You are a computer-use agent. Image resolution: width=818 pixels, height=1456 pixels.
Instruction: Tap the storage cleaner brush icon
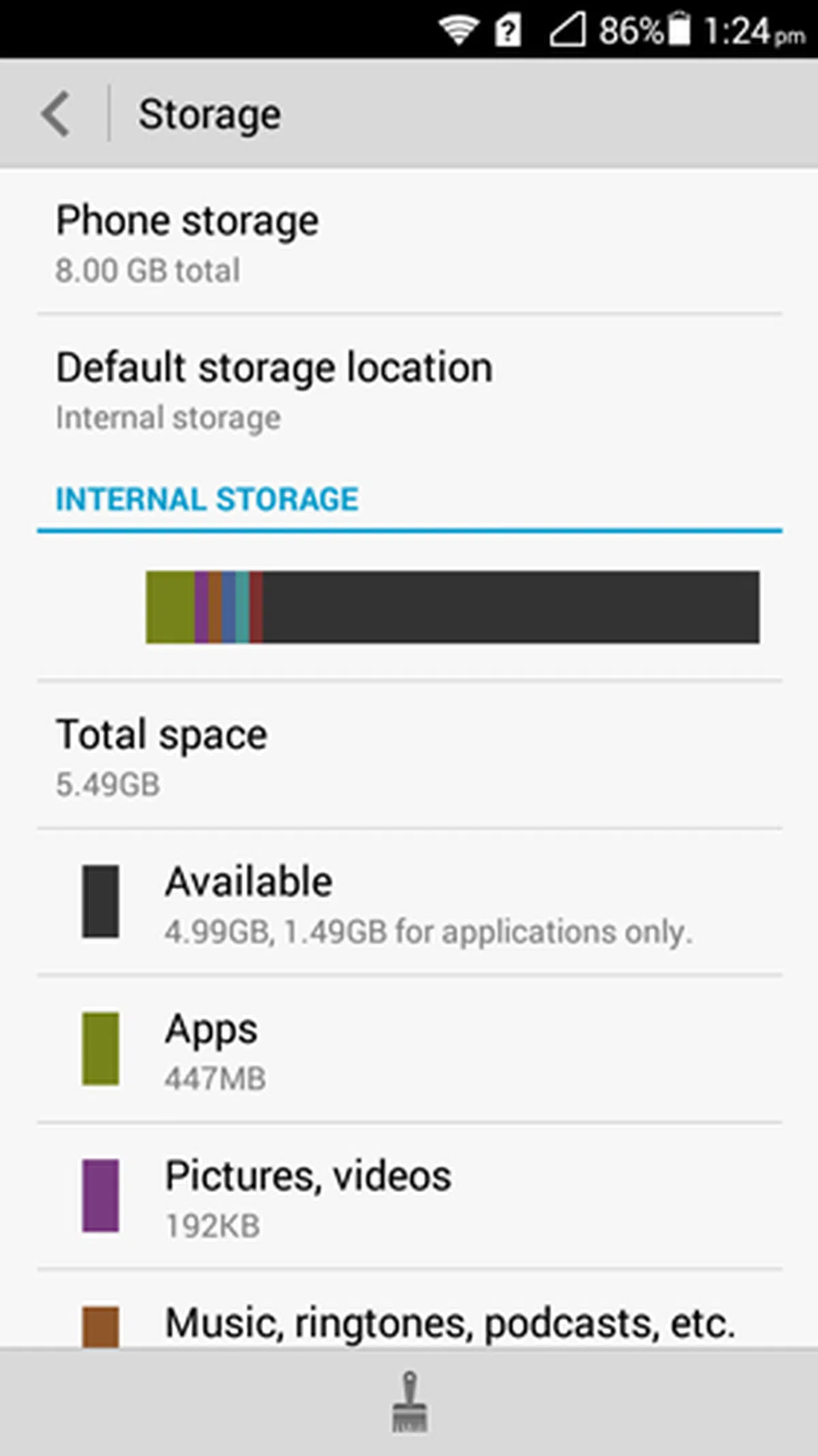(x=409, y=1402)
